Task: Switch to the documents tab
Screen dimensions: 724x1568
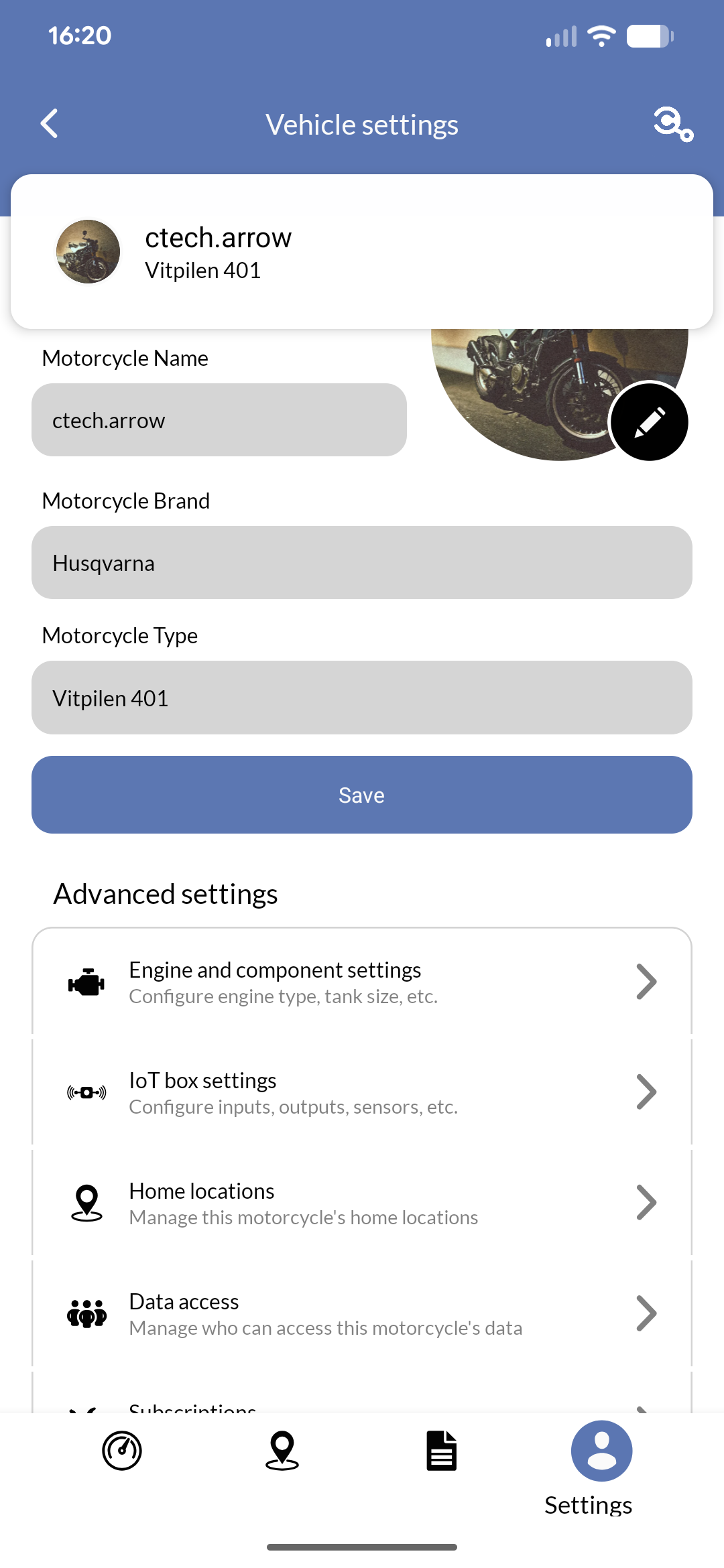Action: [x=442, y=1451]
